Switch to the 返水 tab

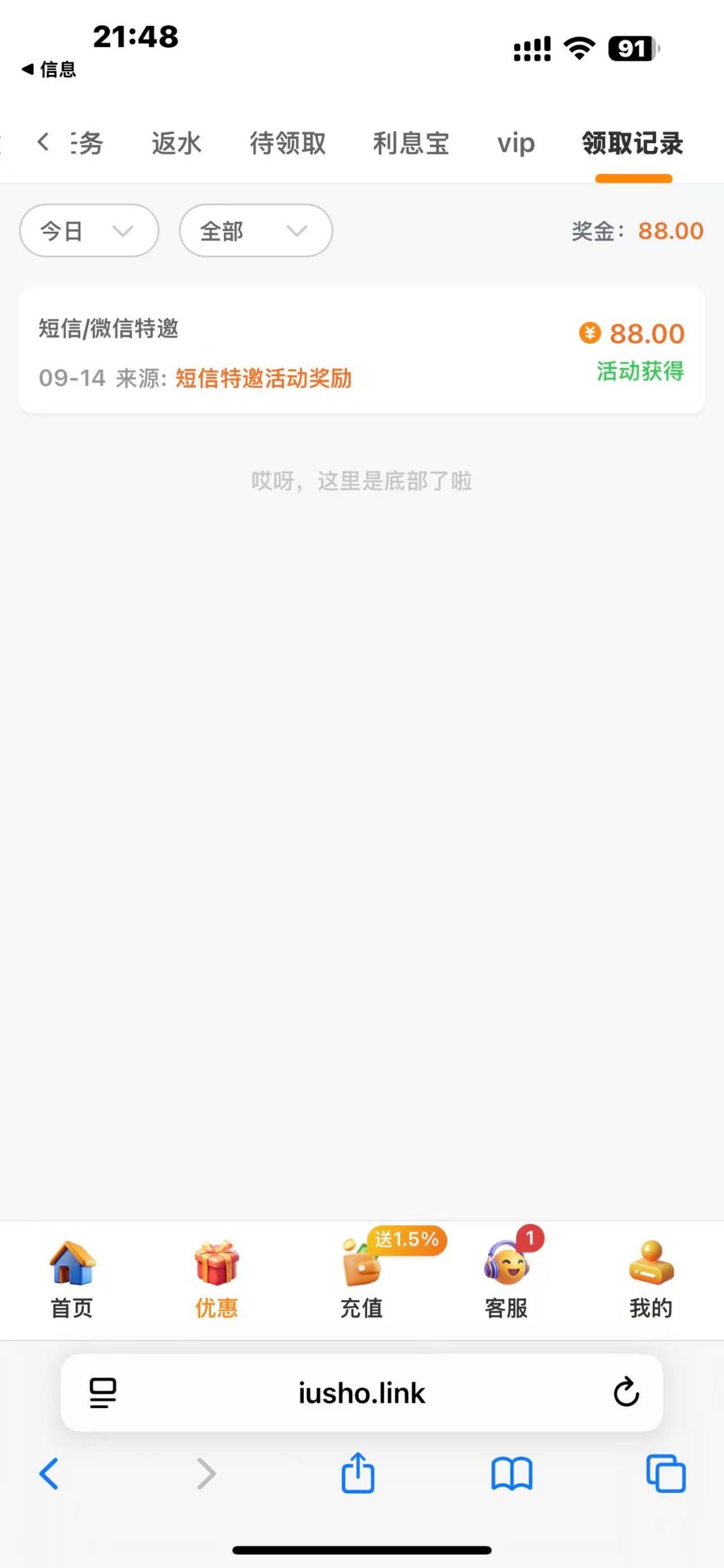(176, 143)
